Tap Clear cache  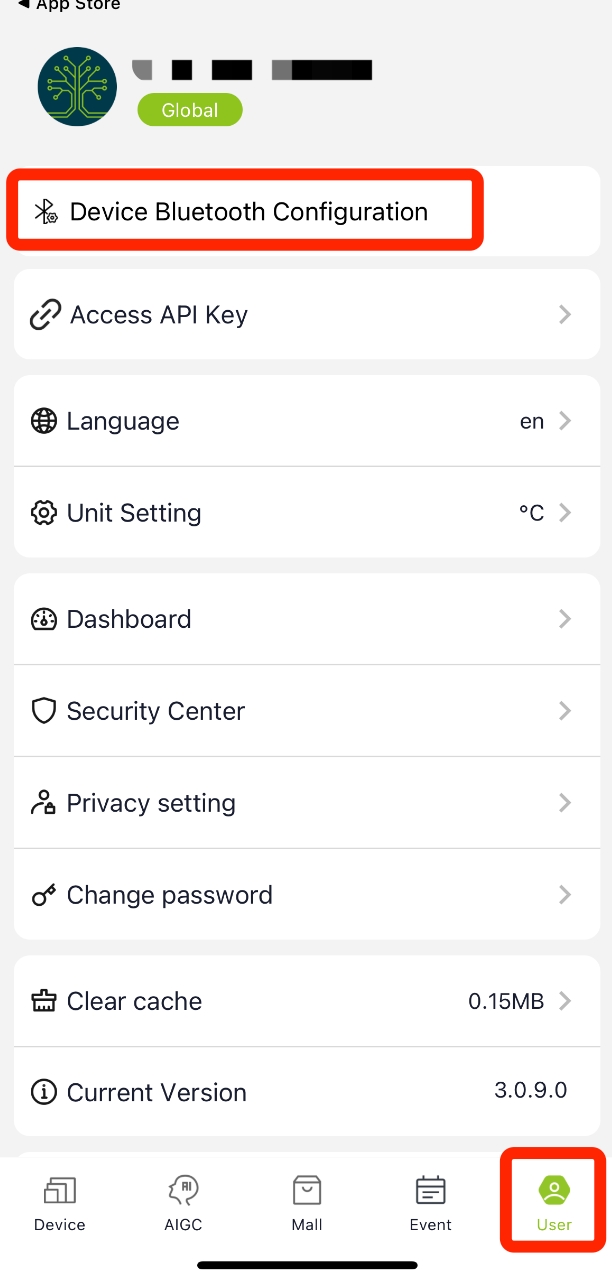pyautogui.click(x=306, y=1001)
